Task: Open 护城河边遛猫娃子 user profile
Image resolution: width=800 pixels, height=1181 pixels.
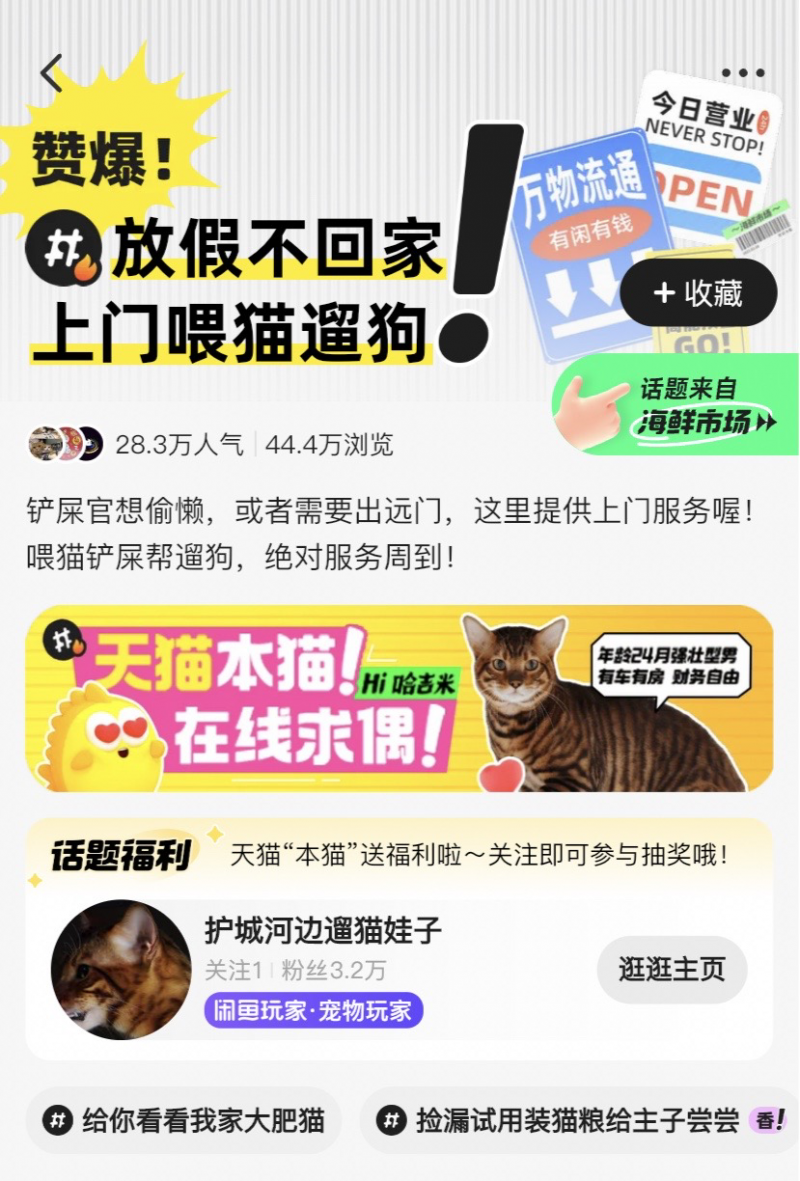Action: point(322,931)
